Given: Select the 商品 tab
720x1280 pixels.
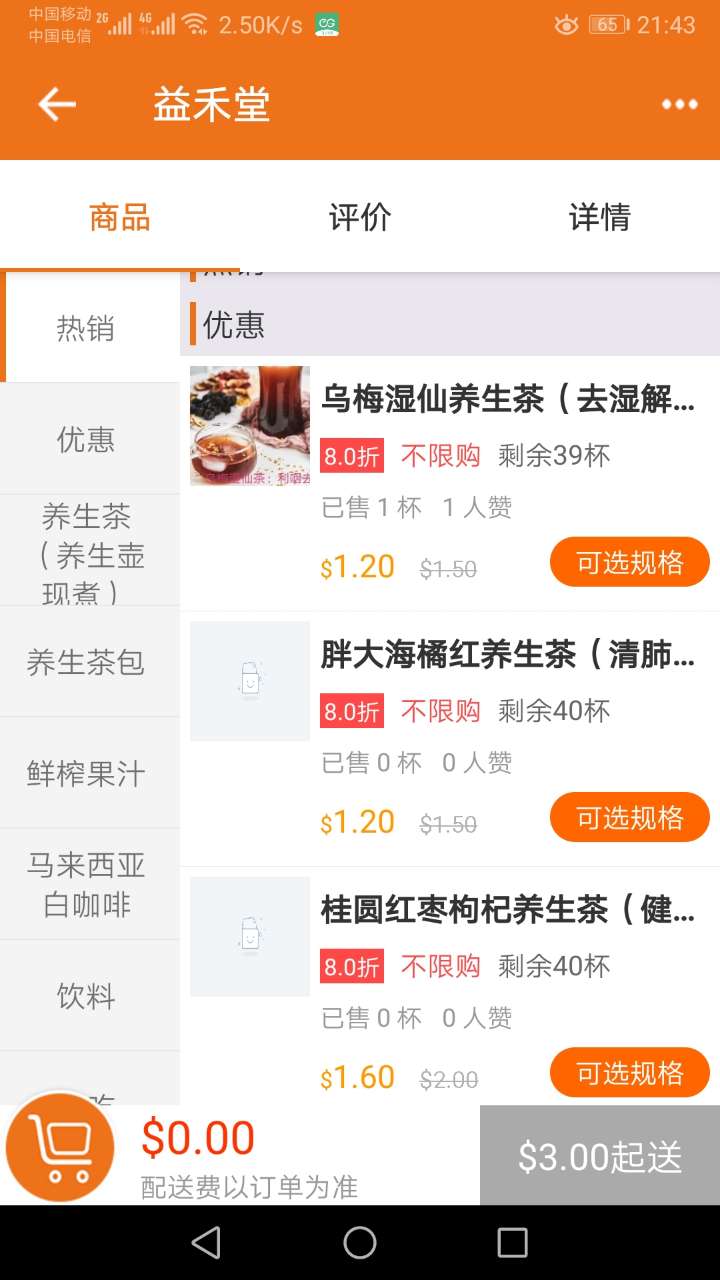Looking at the screenshot, I should pos(120,217).
